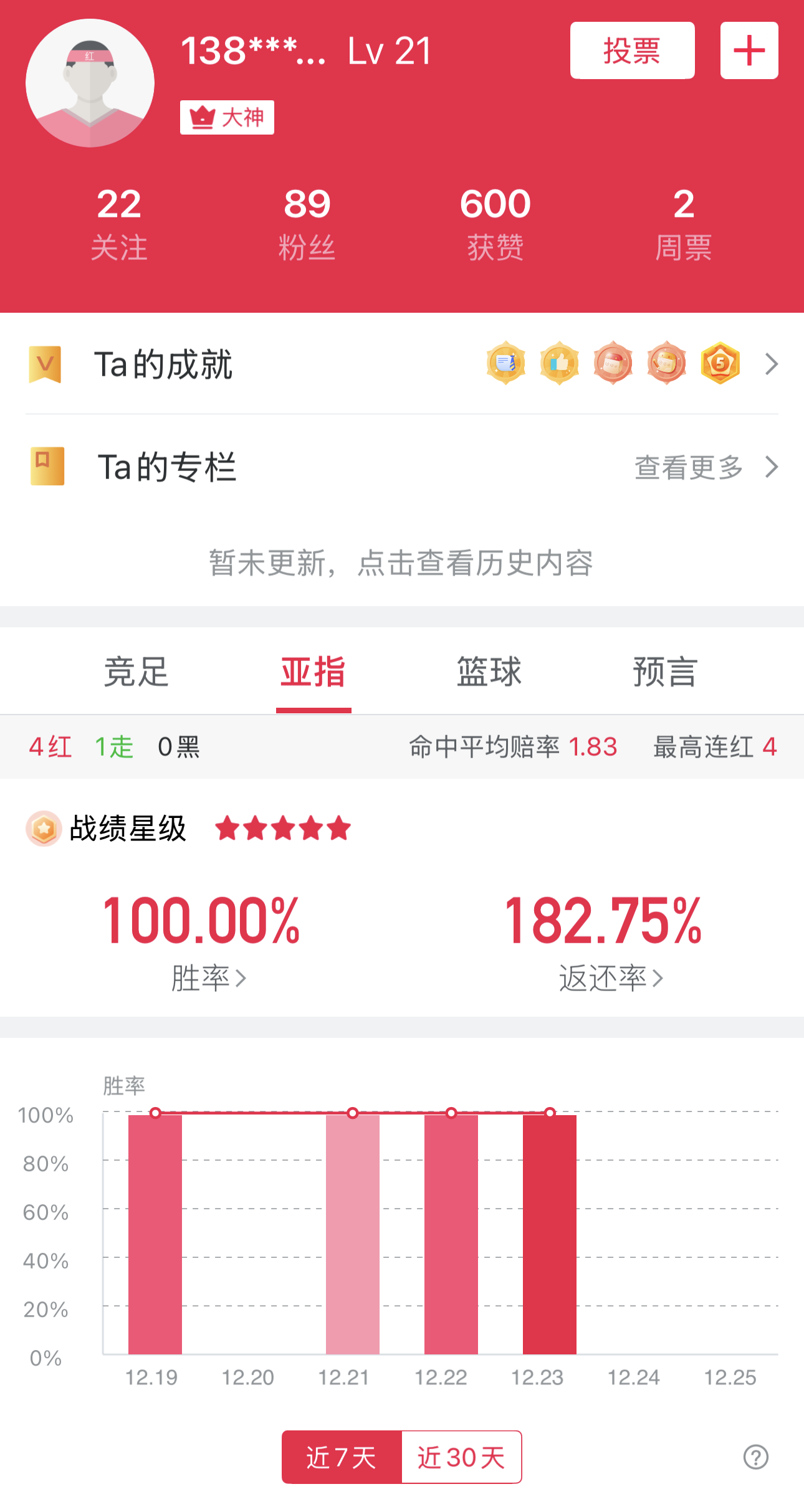Screen dimensions: 804x1512
Task: Select the 亚指 tab
Action: coord(313,672)
